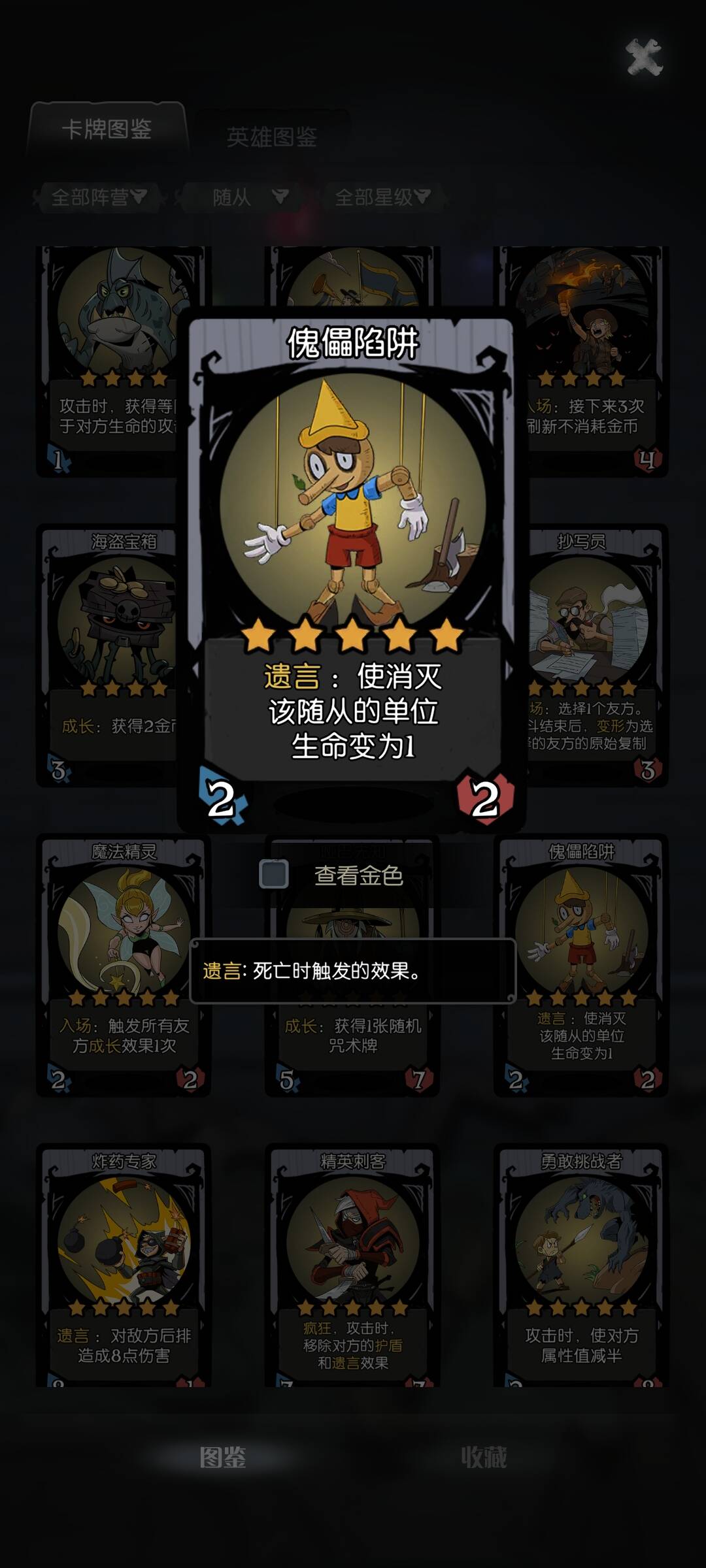Switch to the 英雄图鉴 tab
The height and width of the screenshot is (1568, 706).
[271, 137]
